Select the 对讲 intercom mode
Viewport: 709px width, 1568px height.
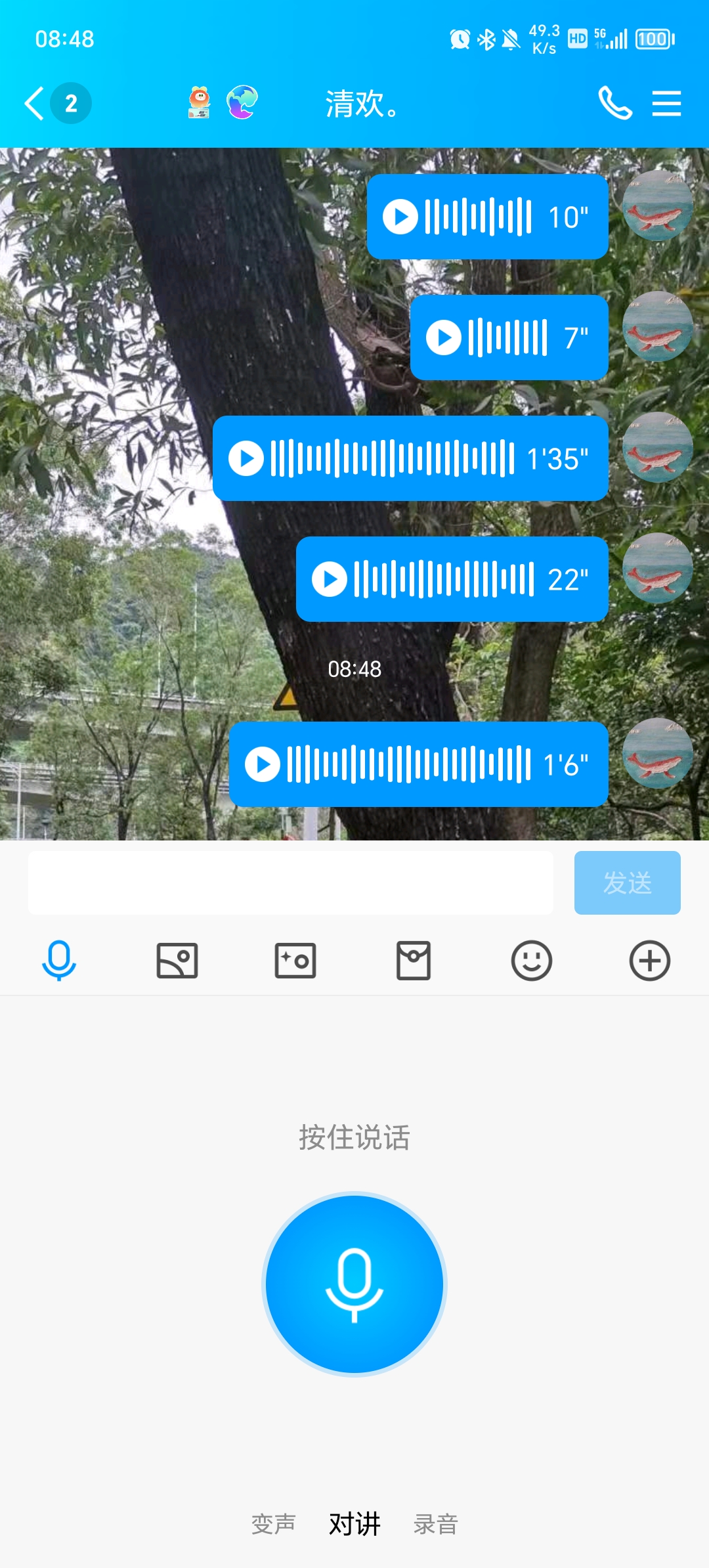354,1524
